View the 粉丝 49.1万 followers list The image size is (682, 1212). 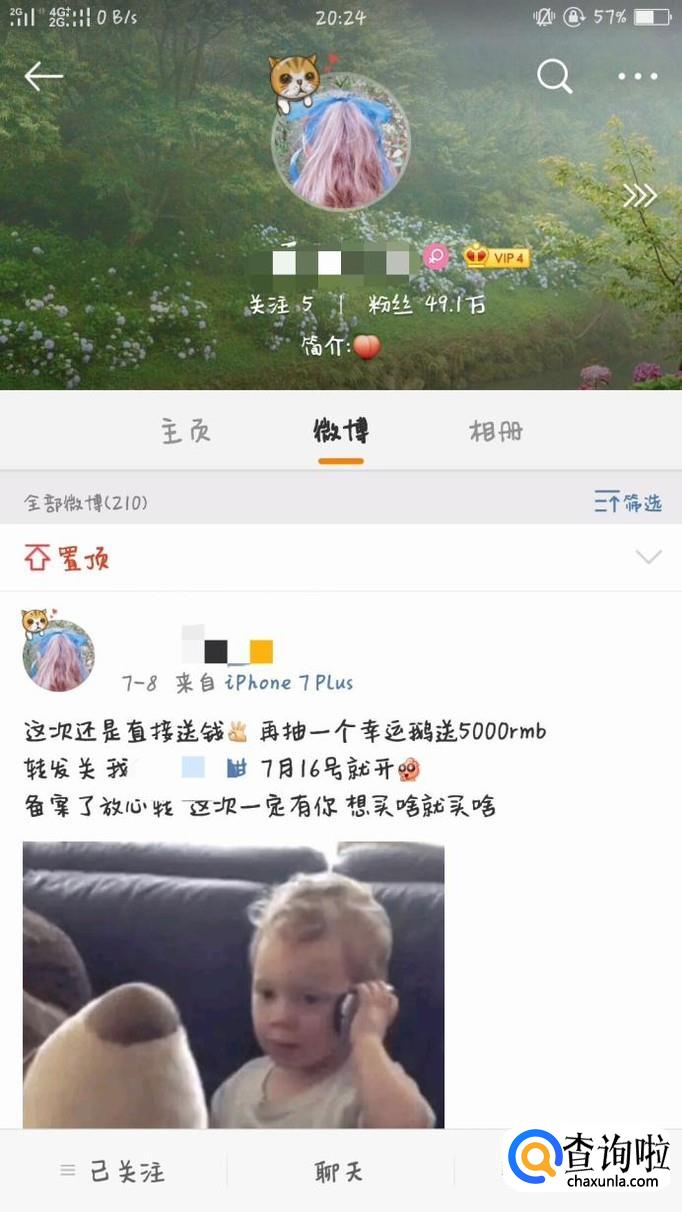[426, 305]
